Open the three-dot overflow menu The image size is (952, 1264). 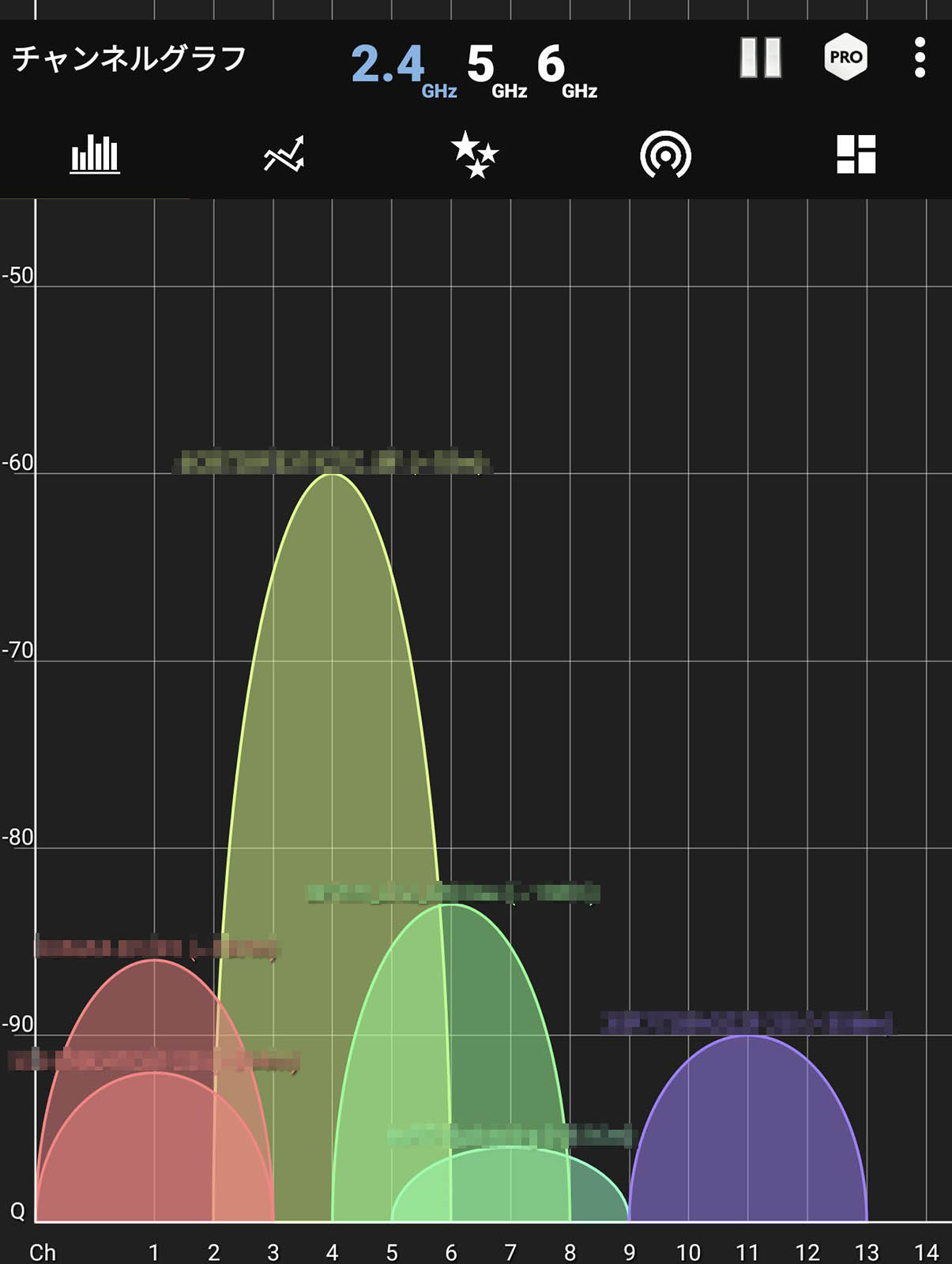click(x=920, y=58)
